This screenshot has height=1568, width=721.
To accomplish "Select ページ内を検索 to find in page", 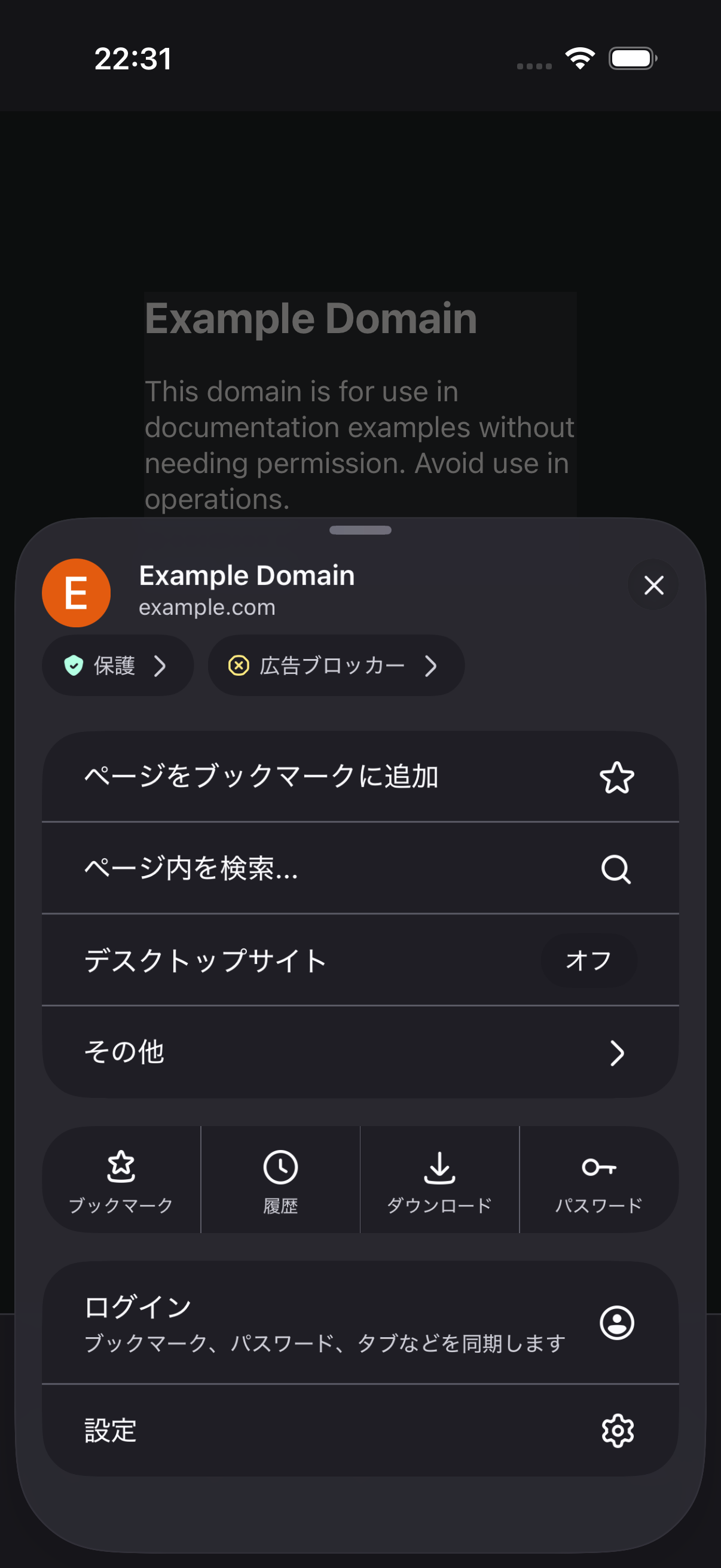I will point(360,868).
